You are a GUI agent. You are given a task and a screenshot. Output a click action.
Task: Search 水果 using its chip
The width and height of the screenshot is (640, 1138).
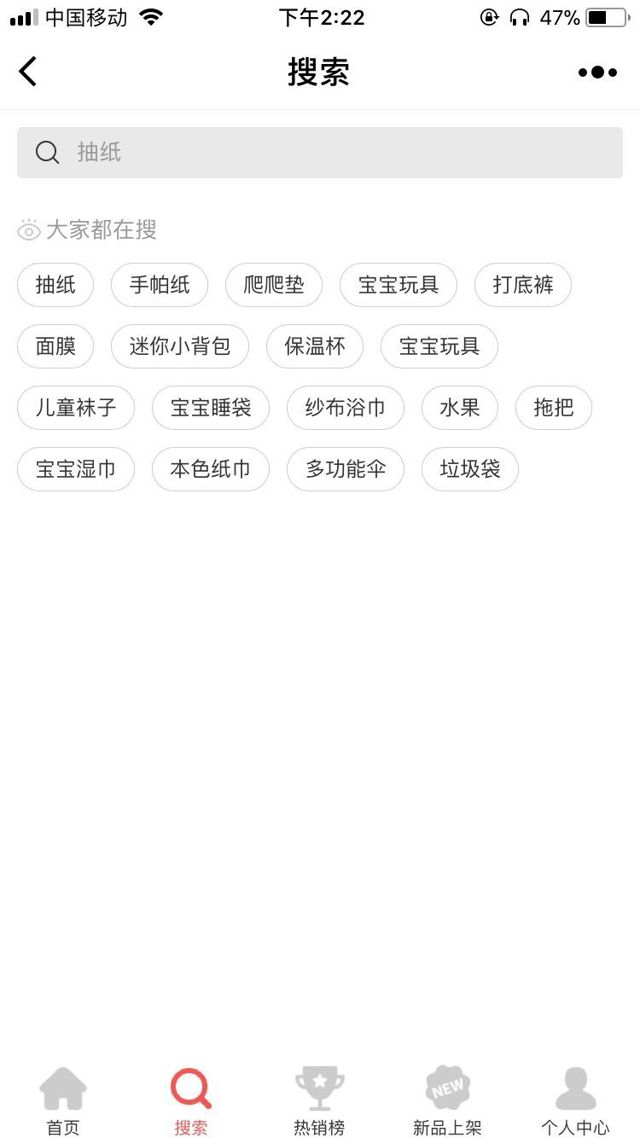point(460,407)
